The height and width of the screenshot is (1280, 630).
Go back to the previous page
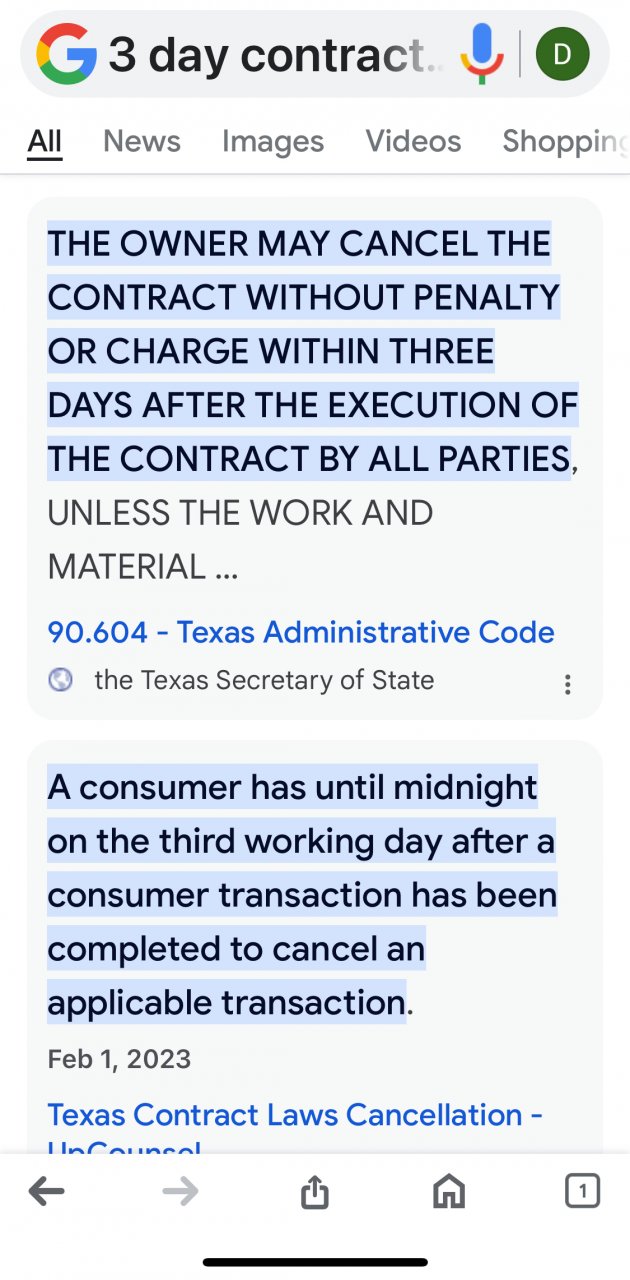[46, 1191]
